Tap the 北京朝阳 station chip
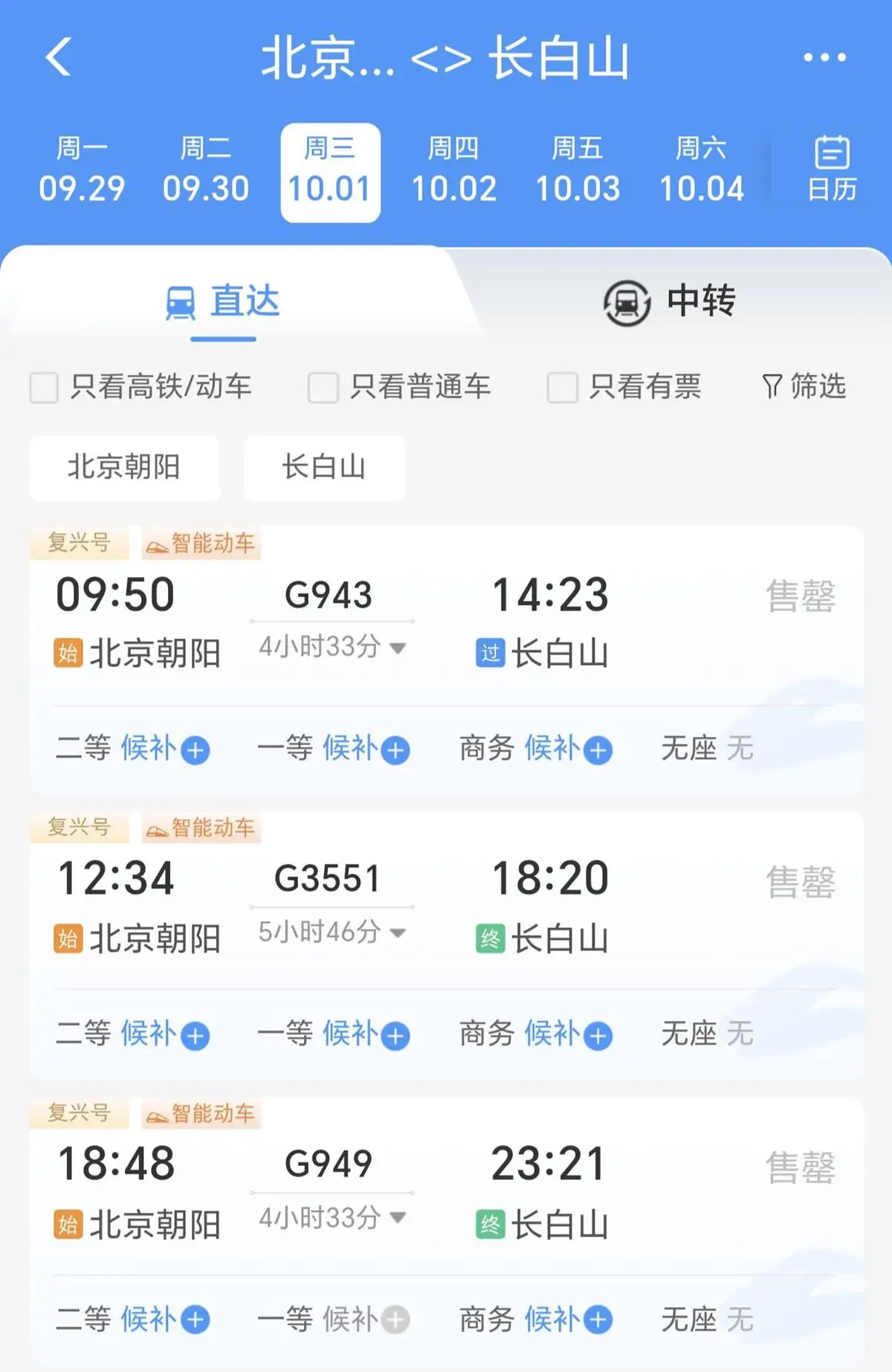Viewport: 892px width, 1372px height. coord(124,468)
